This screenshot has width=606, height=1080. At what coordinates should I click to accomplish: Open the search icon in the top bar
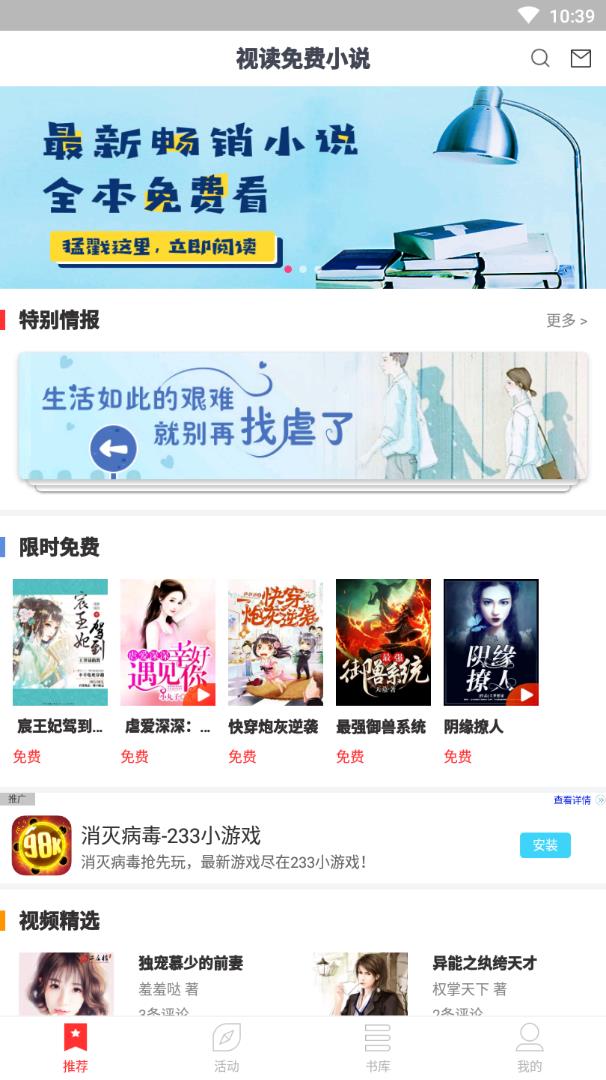pos(540,58)
